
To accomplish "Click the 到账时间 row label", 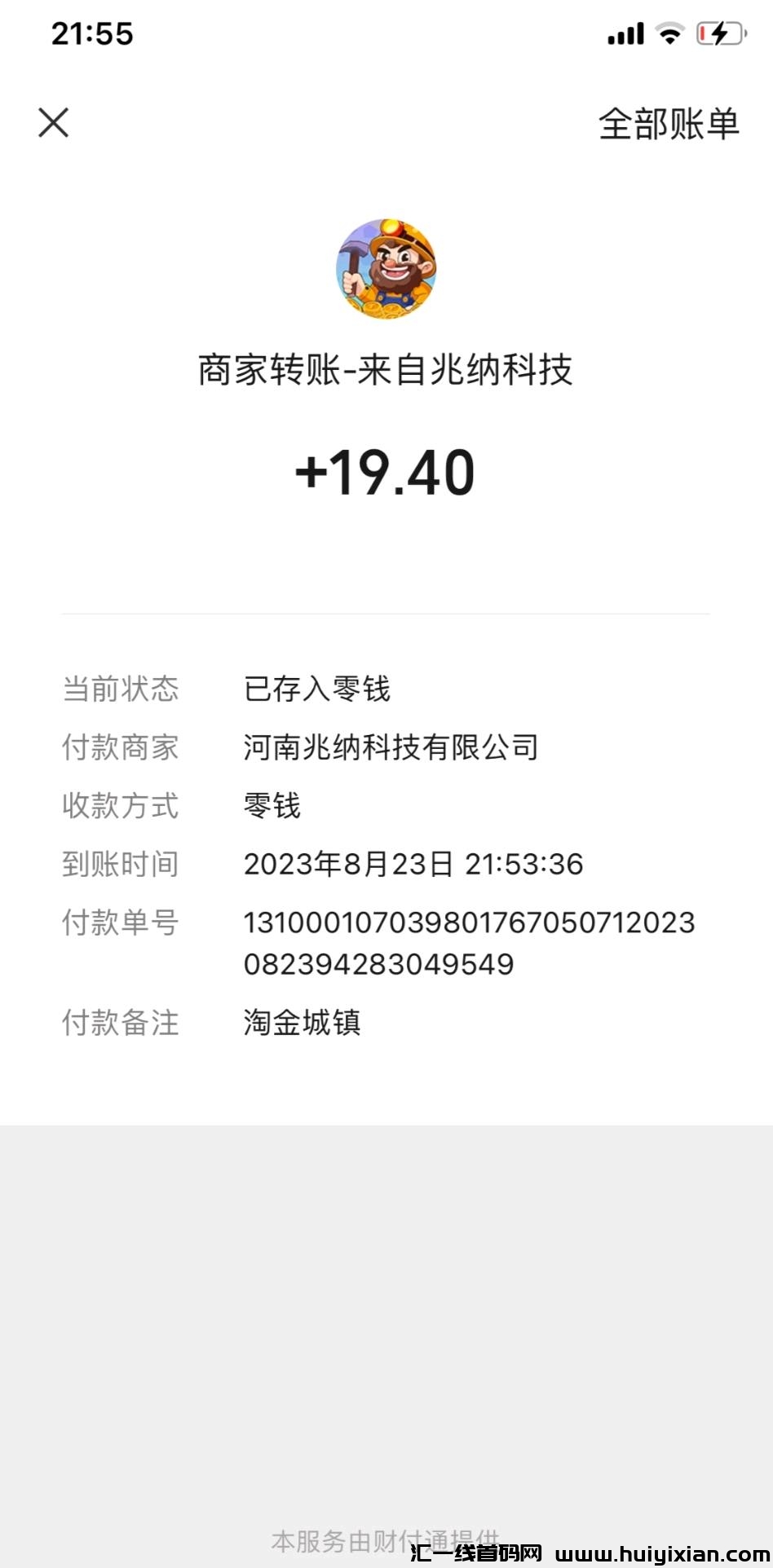I will click(121, 865).
